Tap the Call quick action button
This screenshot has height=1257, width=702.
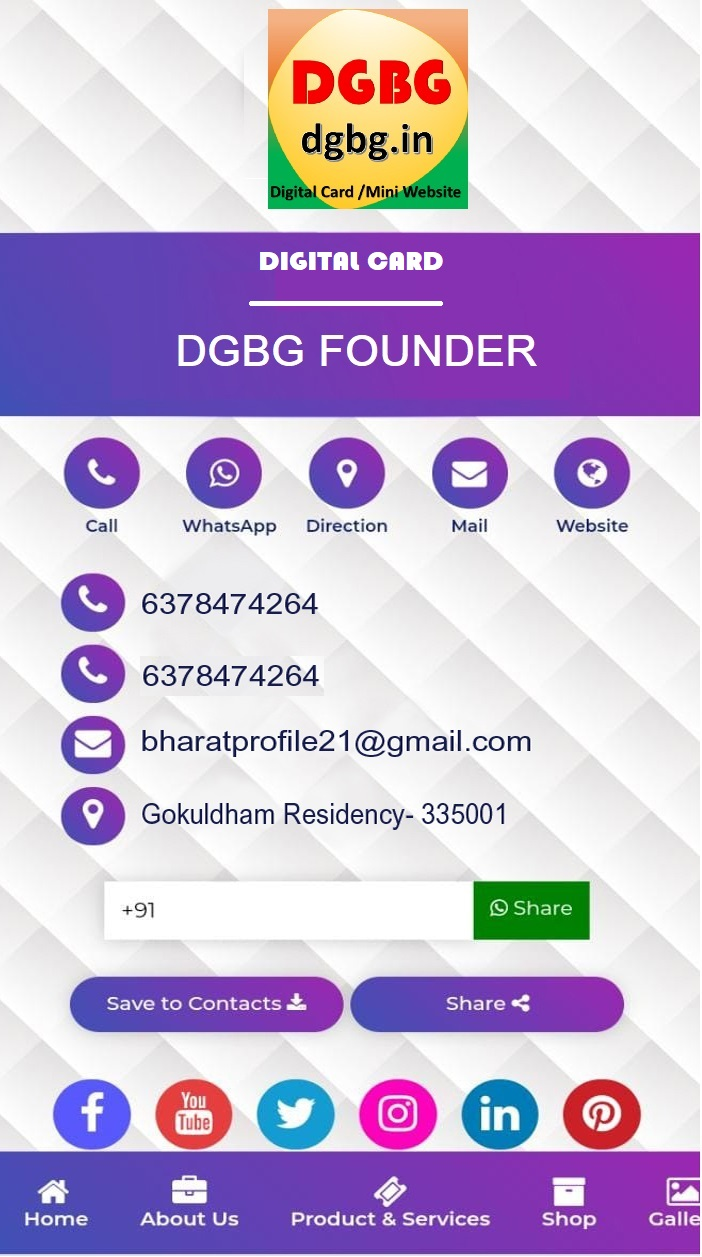tap(101, 474)
